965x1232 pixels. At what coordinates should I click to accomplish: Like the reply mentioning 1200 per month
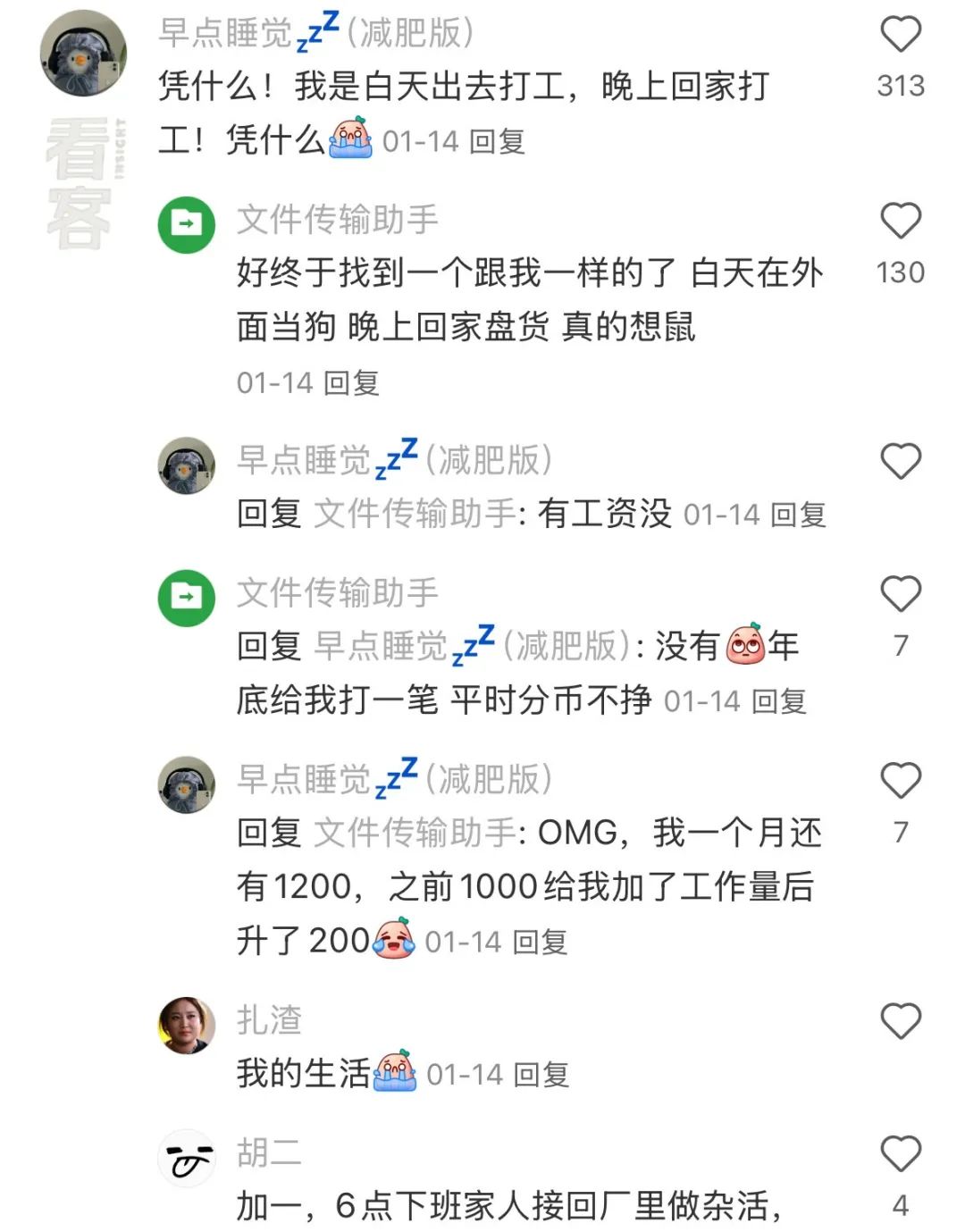(x=901, y=781)
